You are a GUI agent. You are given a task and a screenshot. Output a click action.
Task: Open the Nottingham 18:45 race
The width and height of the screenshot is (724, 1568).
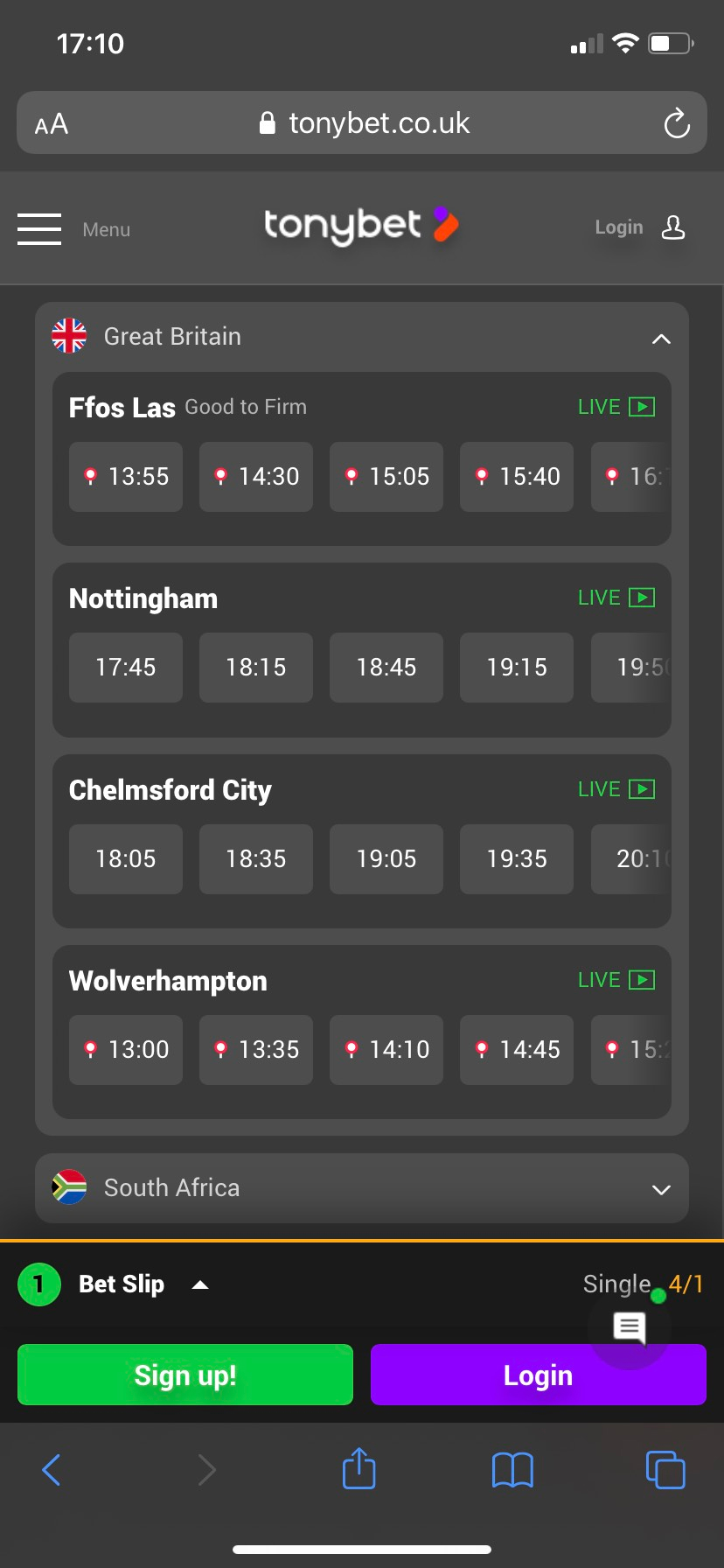tap(386, 668)
